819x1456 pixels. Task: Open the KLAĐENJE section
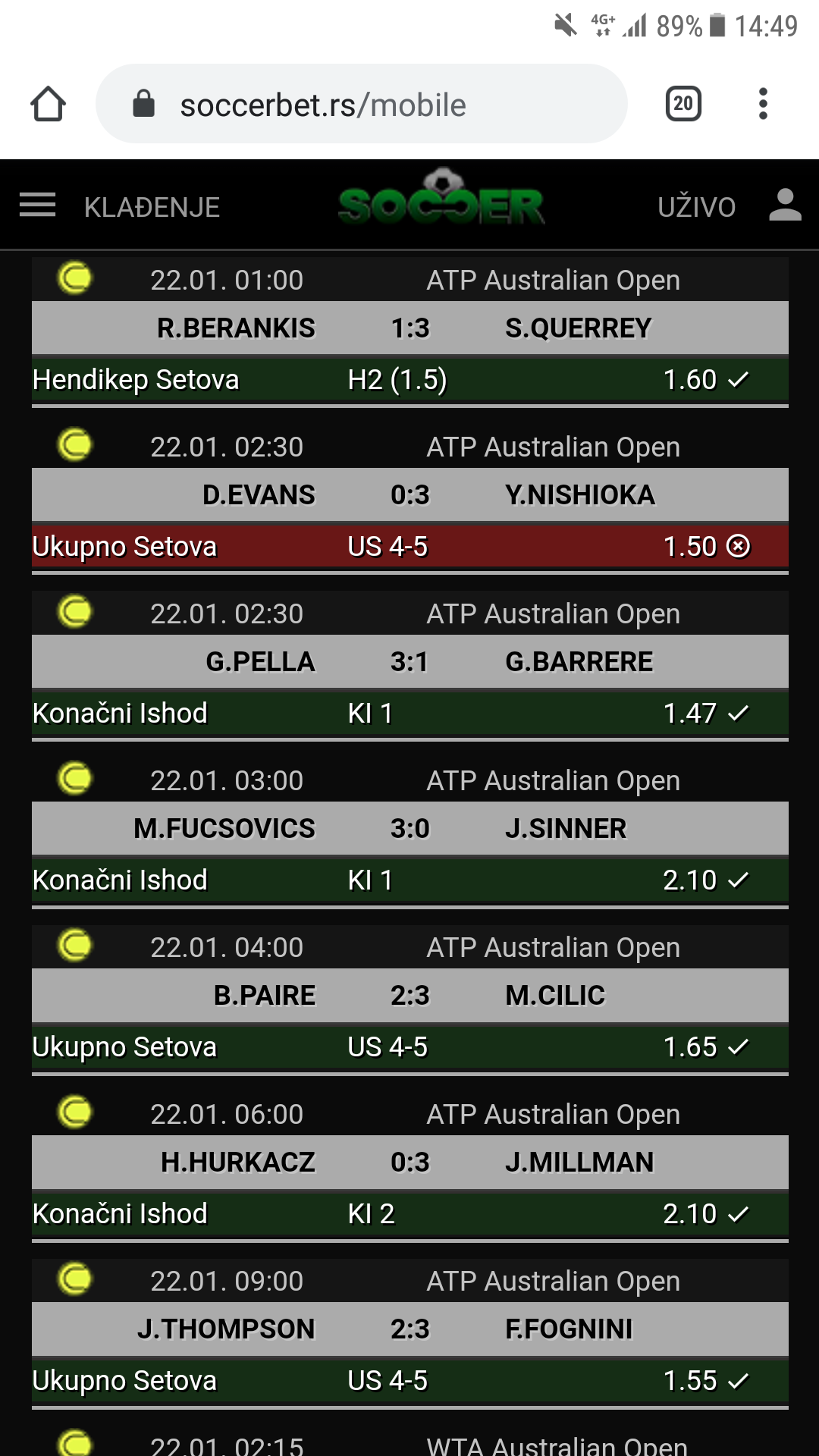click(x=152, y=207)
